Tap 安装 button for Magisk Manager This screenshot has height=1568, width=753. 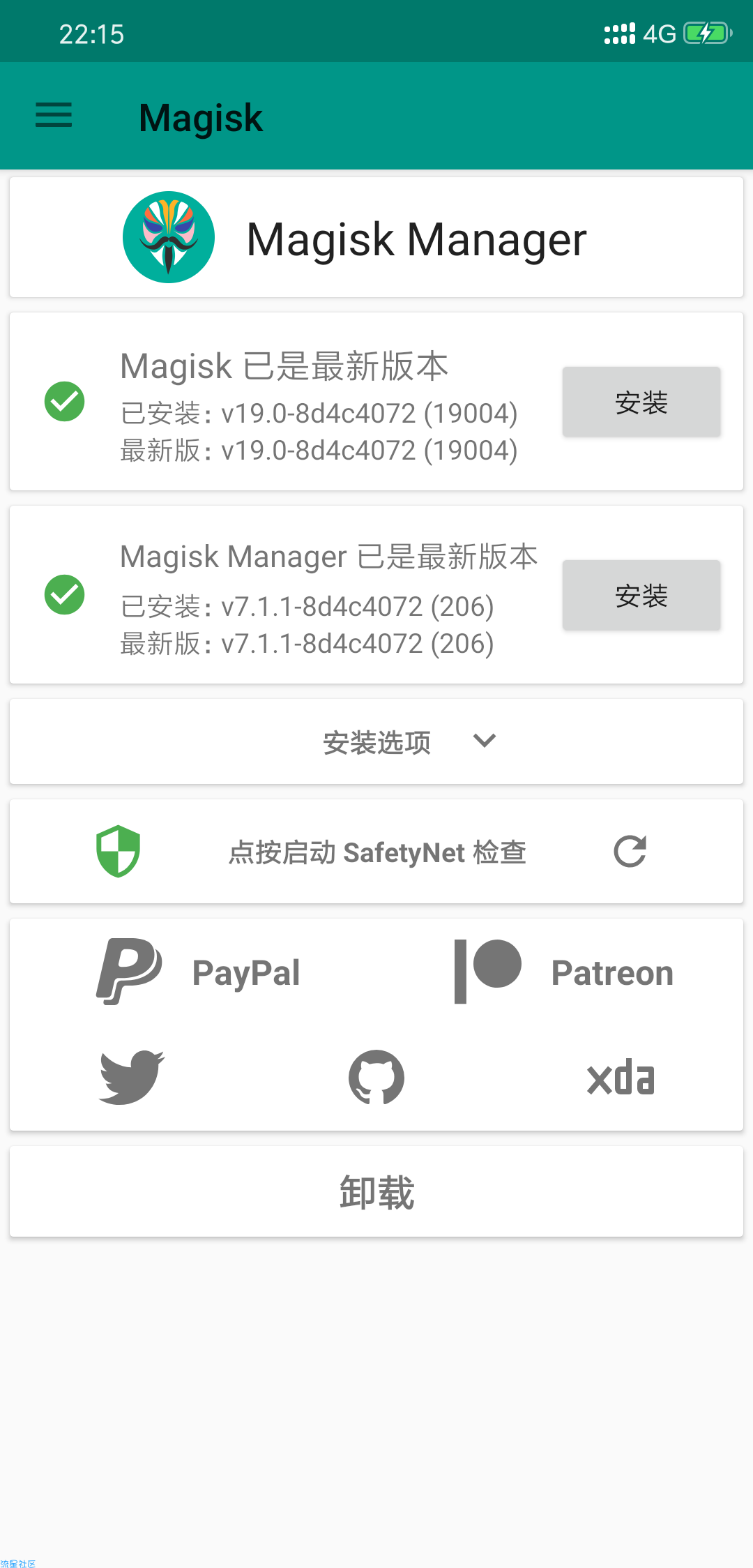point(641,595)
